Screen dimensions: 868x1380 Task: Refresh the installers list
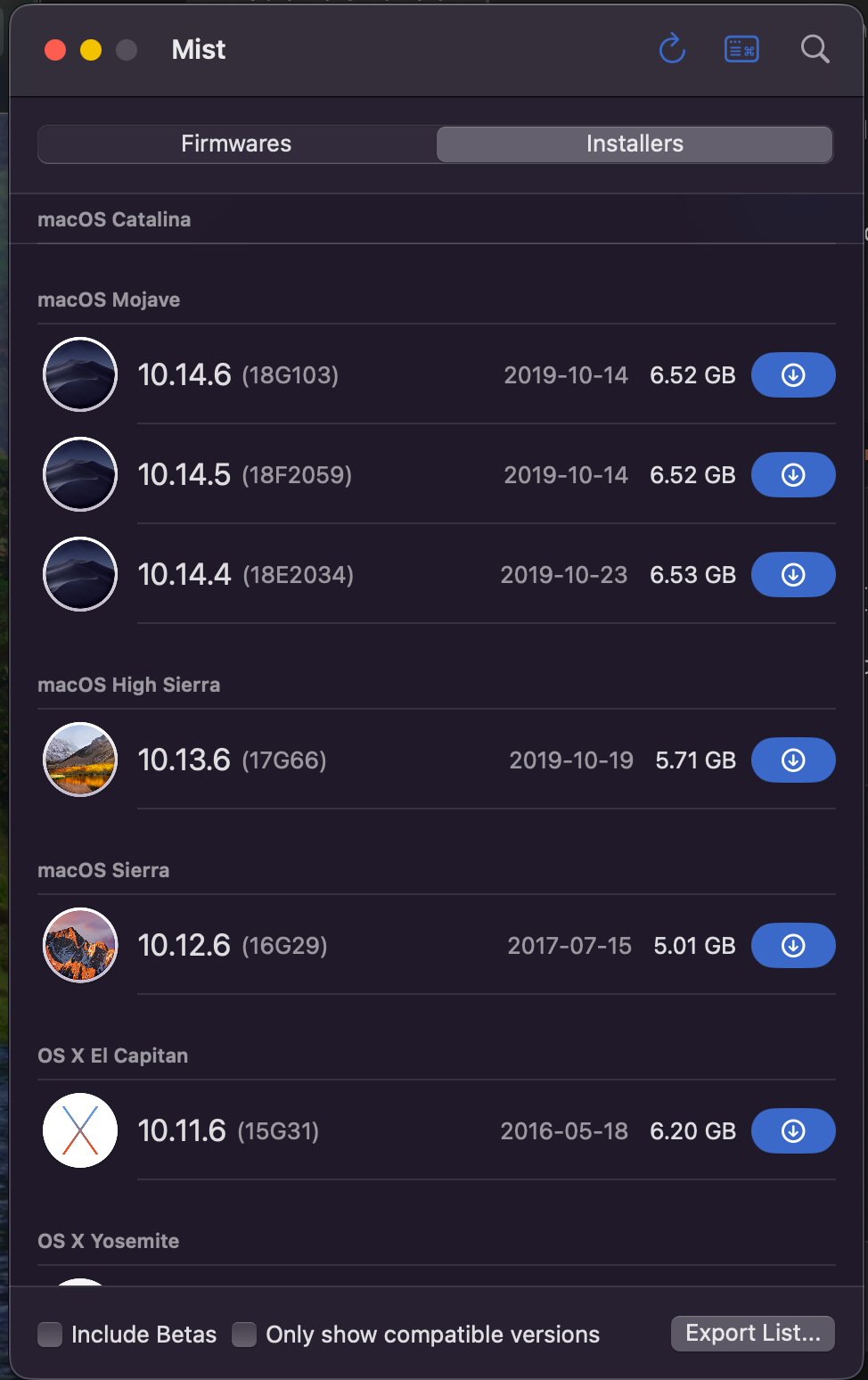click(672, 49)
